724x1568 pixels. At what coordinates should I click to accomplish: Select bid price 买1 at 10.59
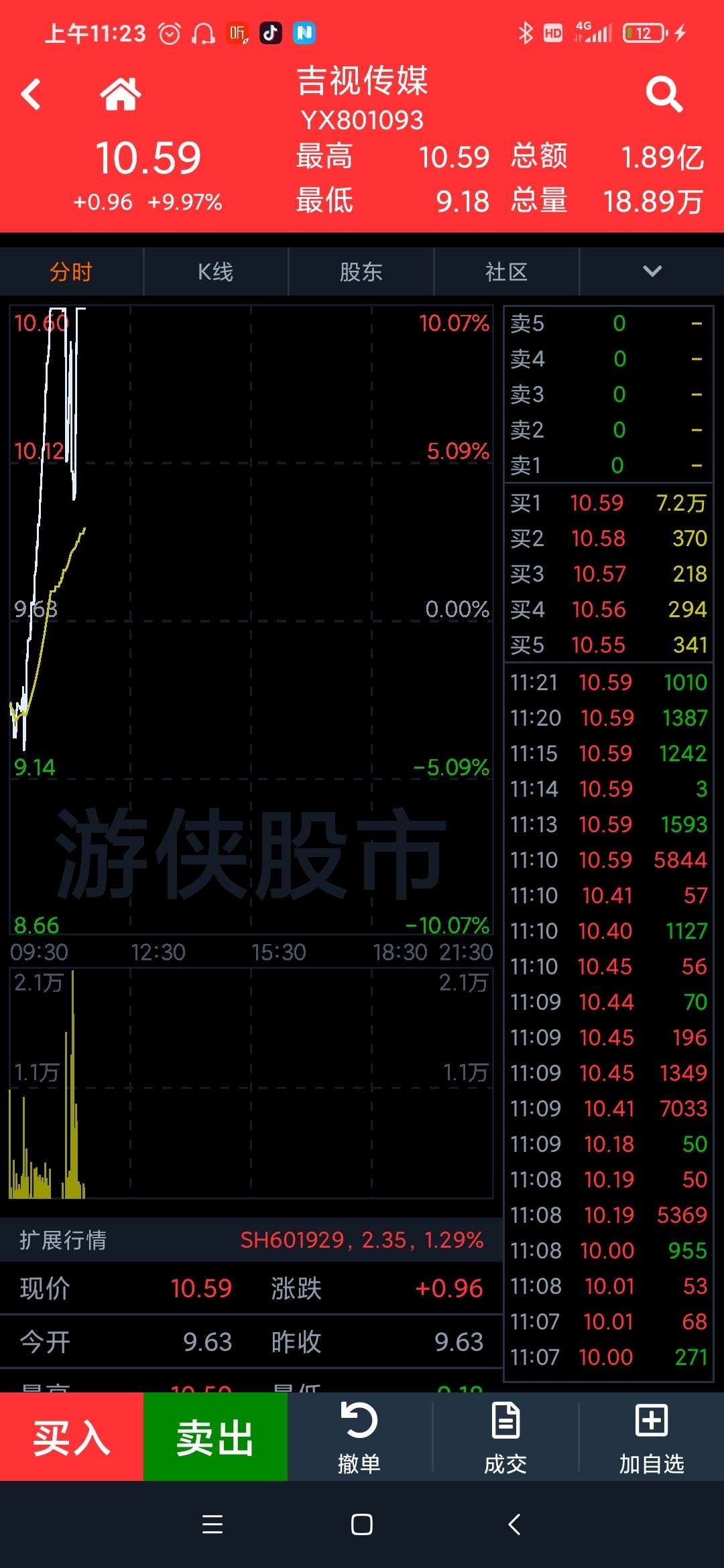click(609, 503)
